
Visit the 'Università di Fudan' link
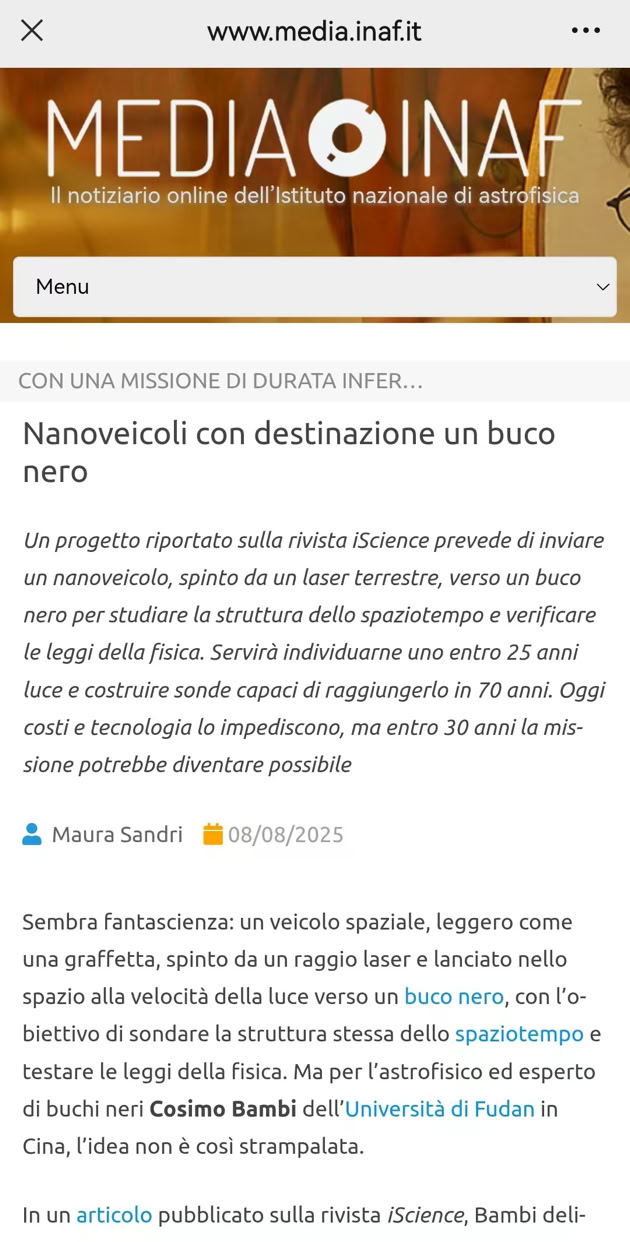[x=439, y=1109]
